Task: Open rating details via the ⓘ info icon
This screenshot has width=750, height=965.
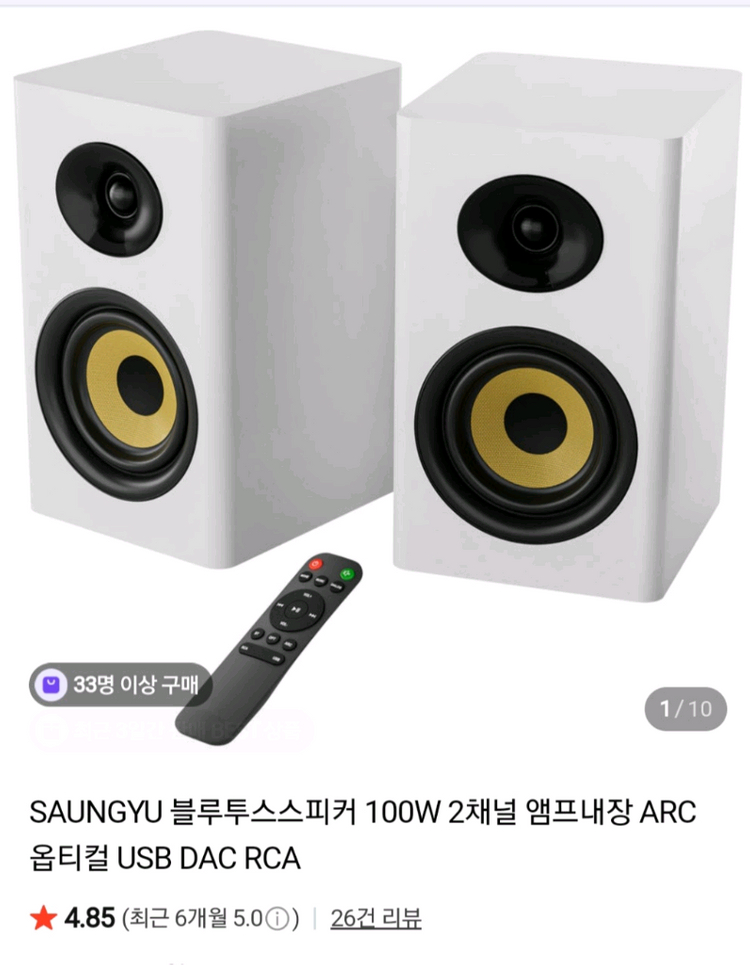Action: [x=279, y=915]
